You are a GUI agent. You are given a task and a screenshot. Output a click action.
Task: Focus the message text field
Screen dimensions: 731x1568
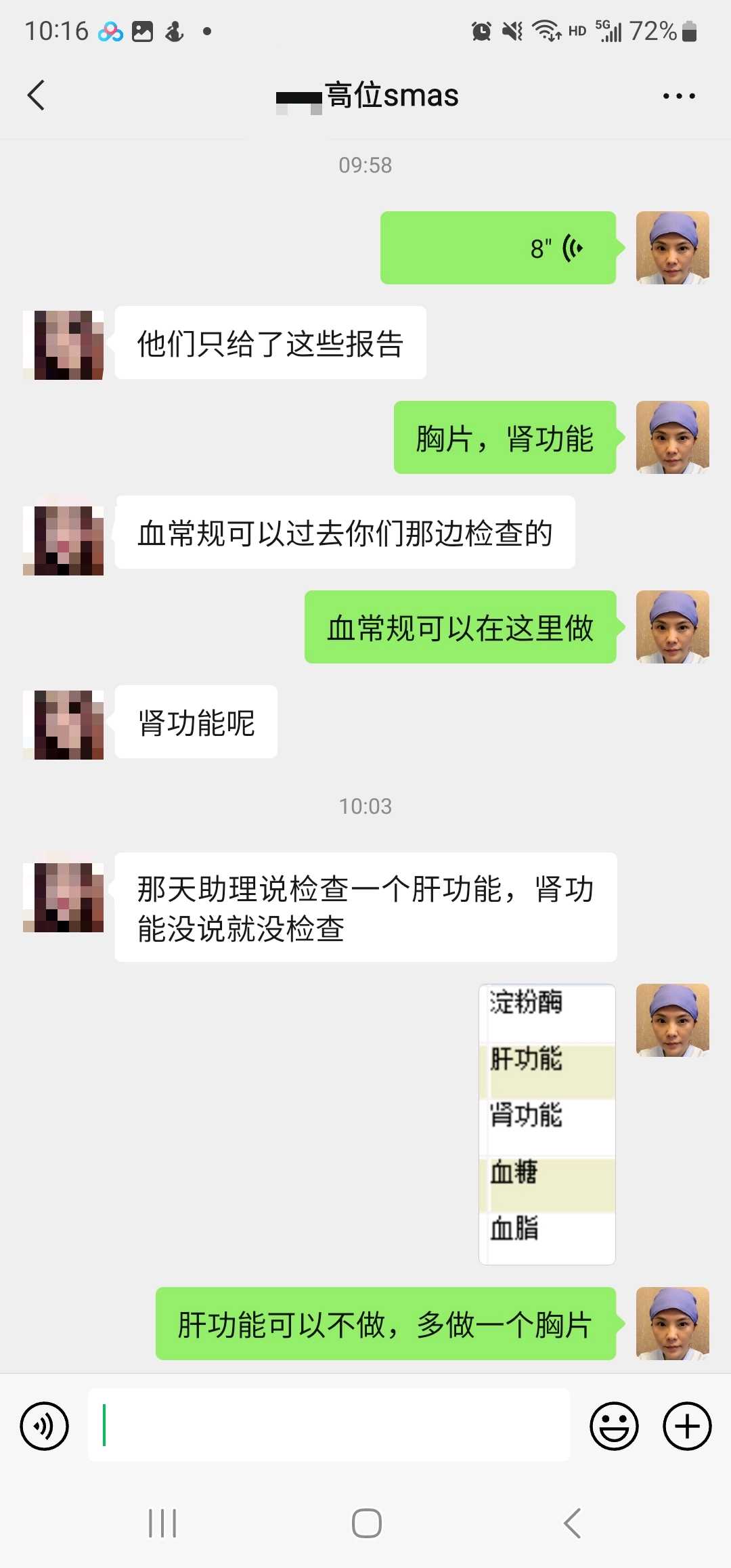point(329,1425)
